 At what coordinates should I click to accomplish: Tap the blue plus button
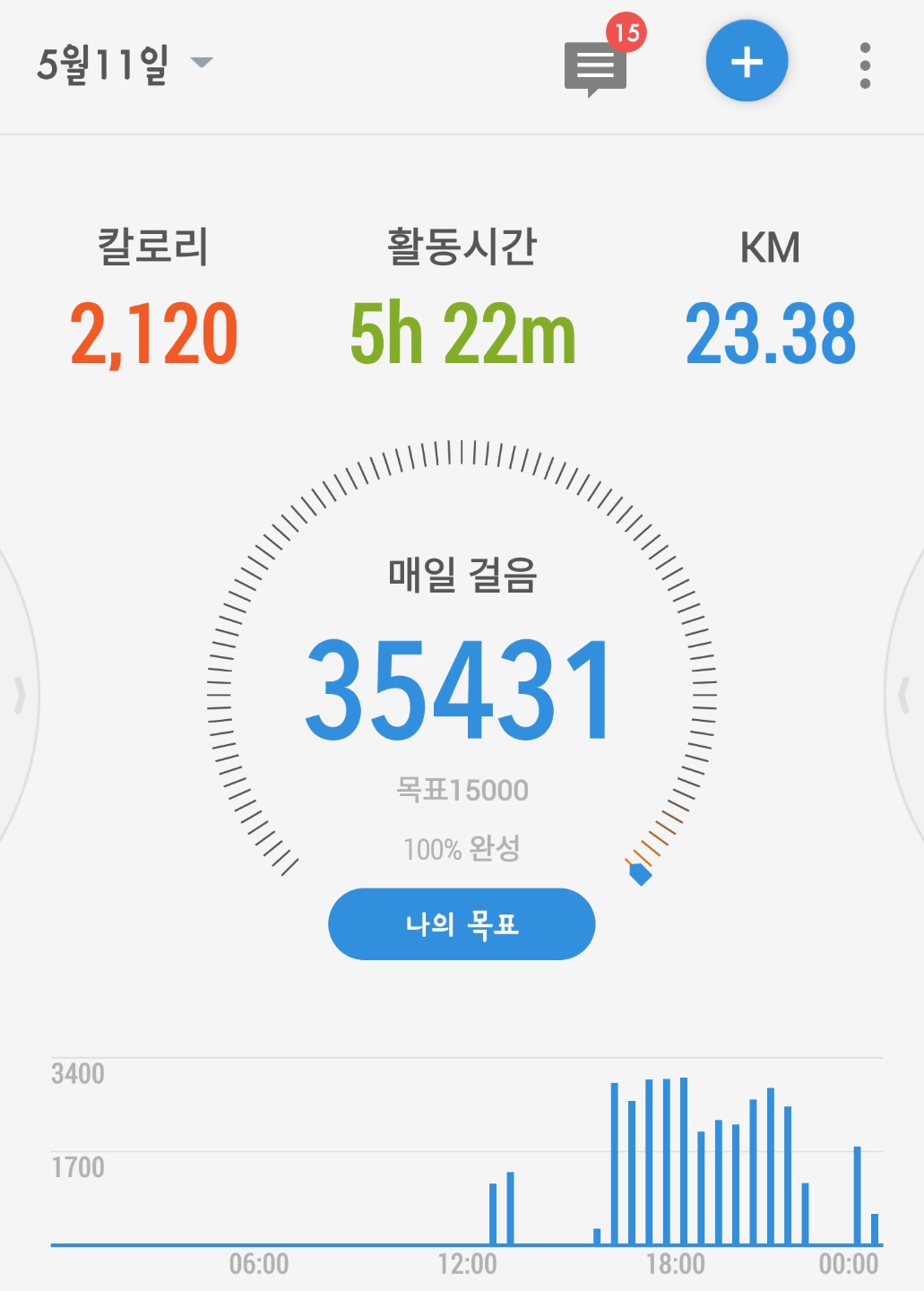coord(747,62)
